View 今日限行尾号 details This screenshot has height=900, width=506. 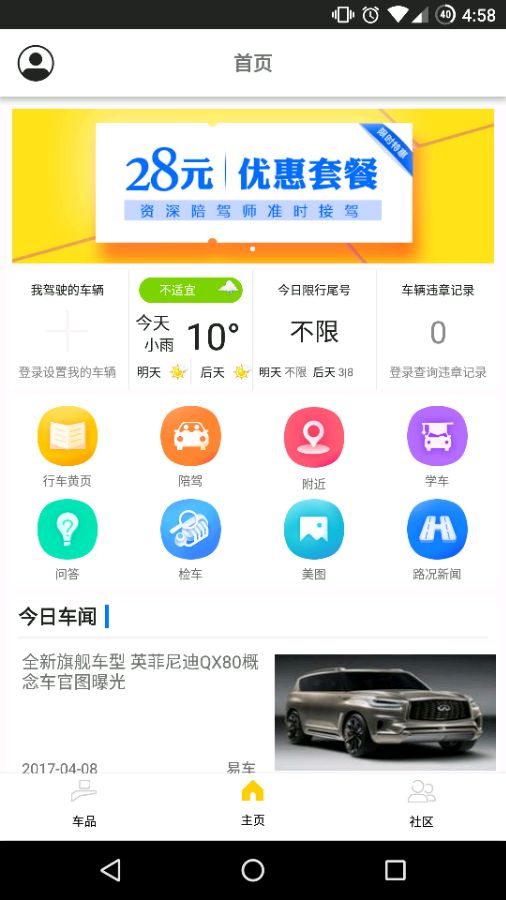(x=314, y=330)
